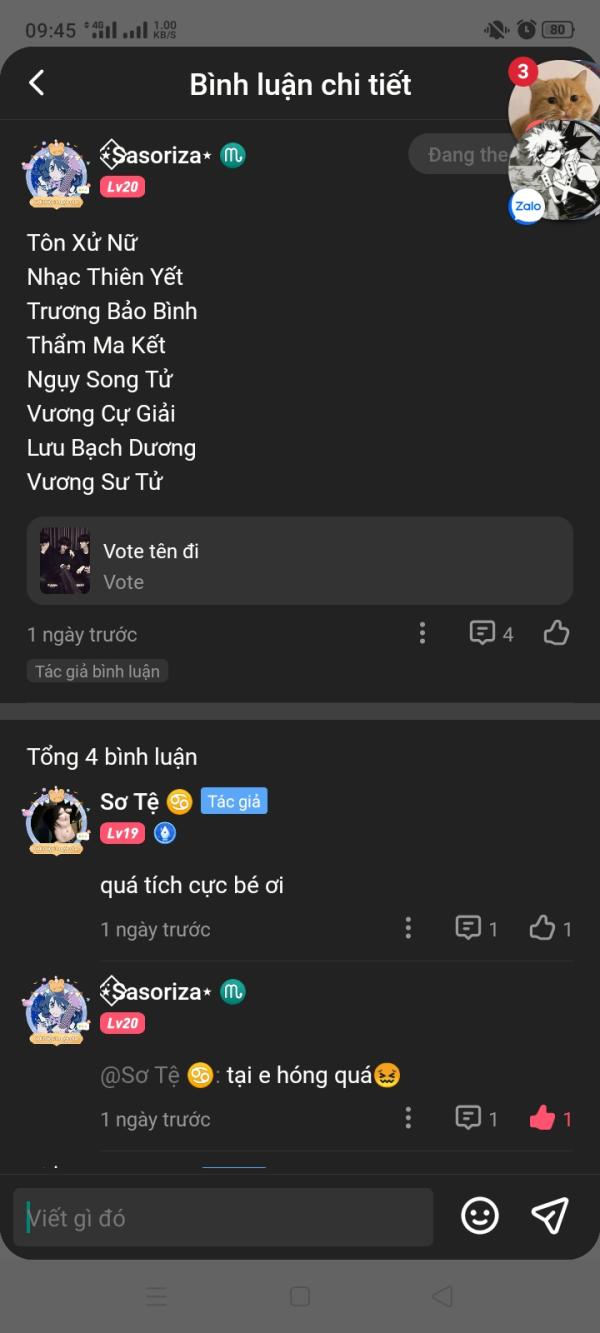Open more options on Sơ Tệ's comment
The width and height of the screenshot is (600, 1333).
(x=408, y=928)
